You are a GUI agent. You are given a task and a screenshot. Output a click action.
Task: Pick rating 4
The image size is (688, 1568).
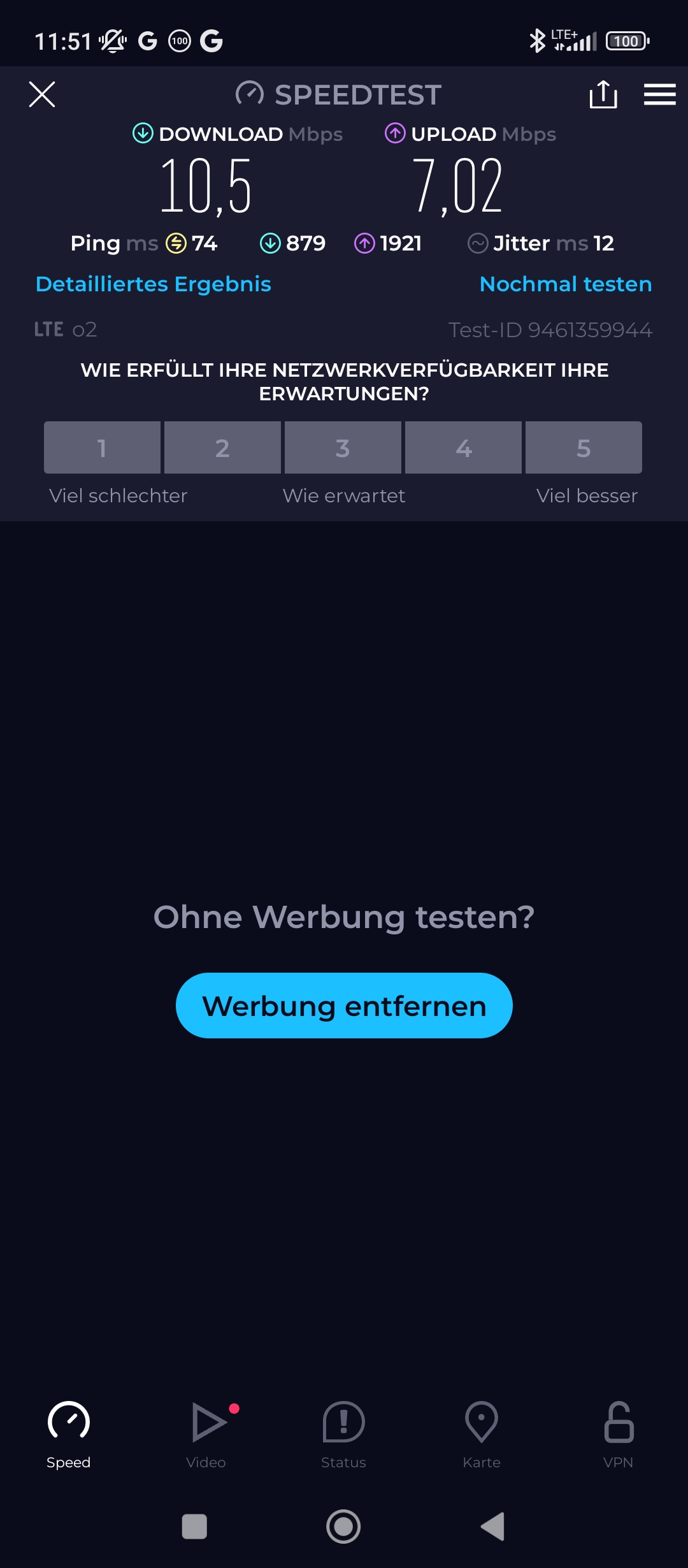point(463,447)
